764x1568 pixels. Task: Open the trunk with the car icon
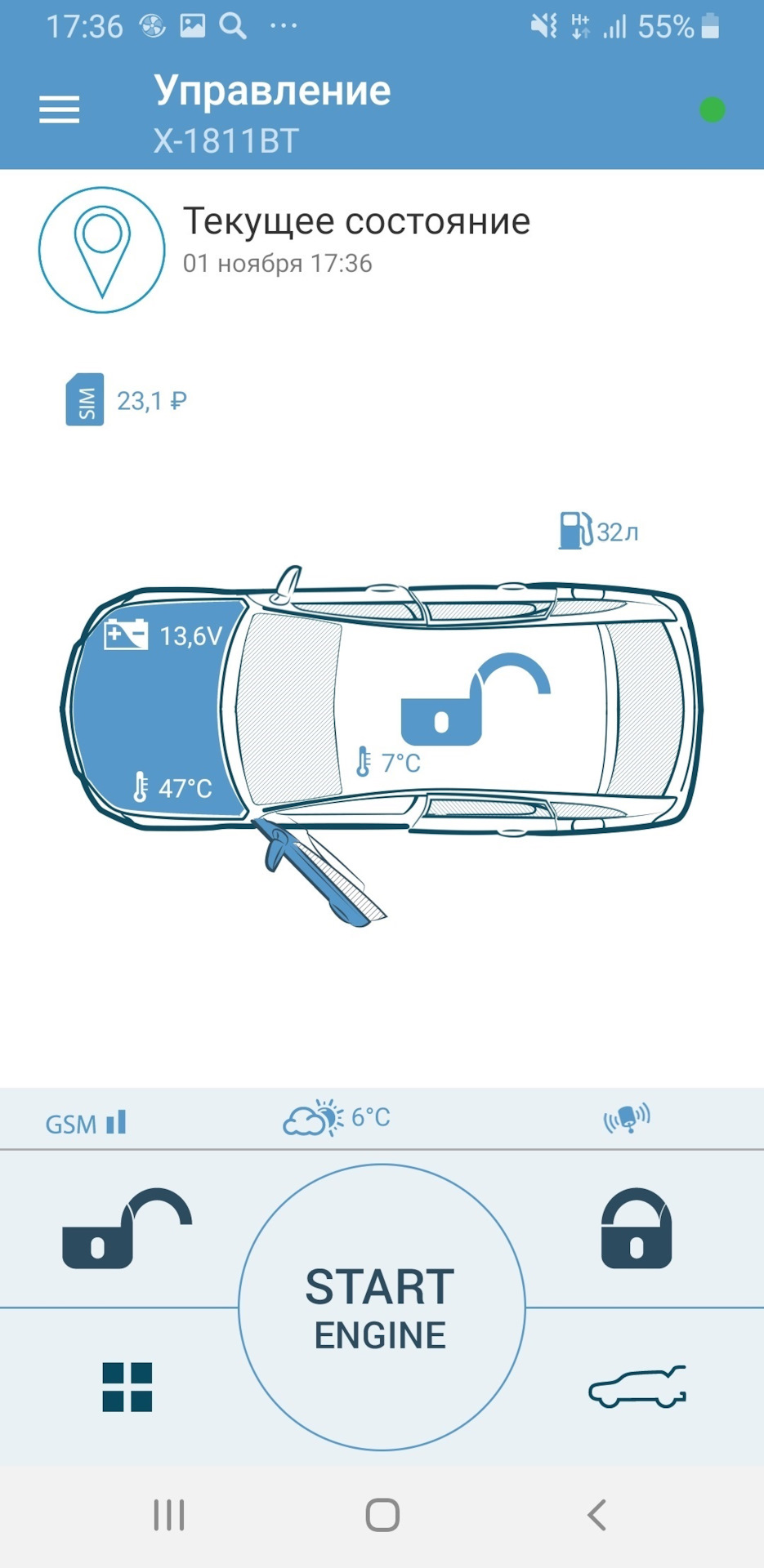pos(637,1387)
